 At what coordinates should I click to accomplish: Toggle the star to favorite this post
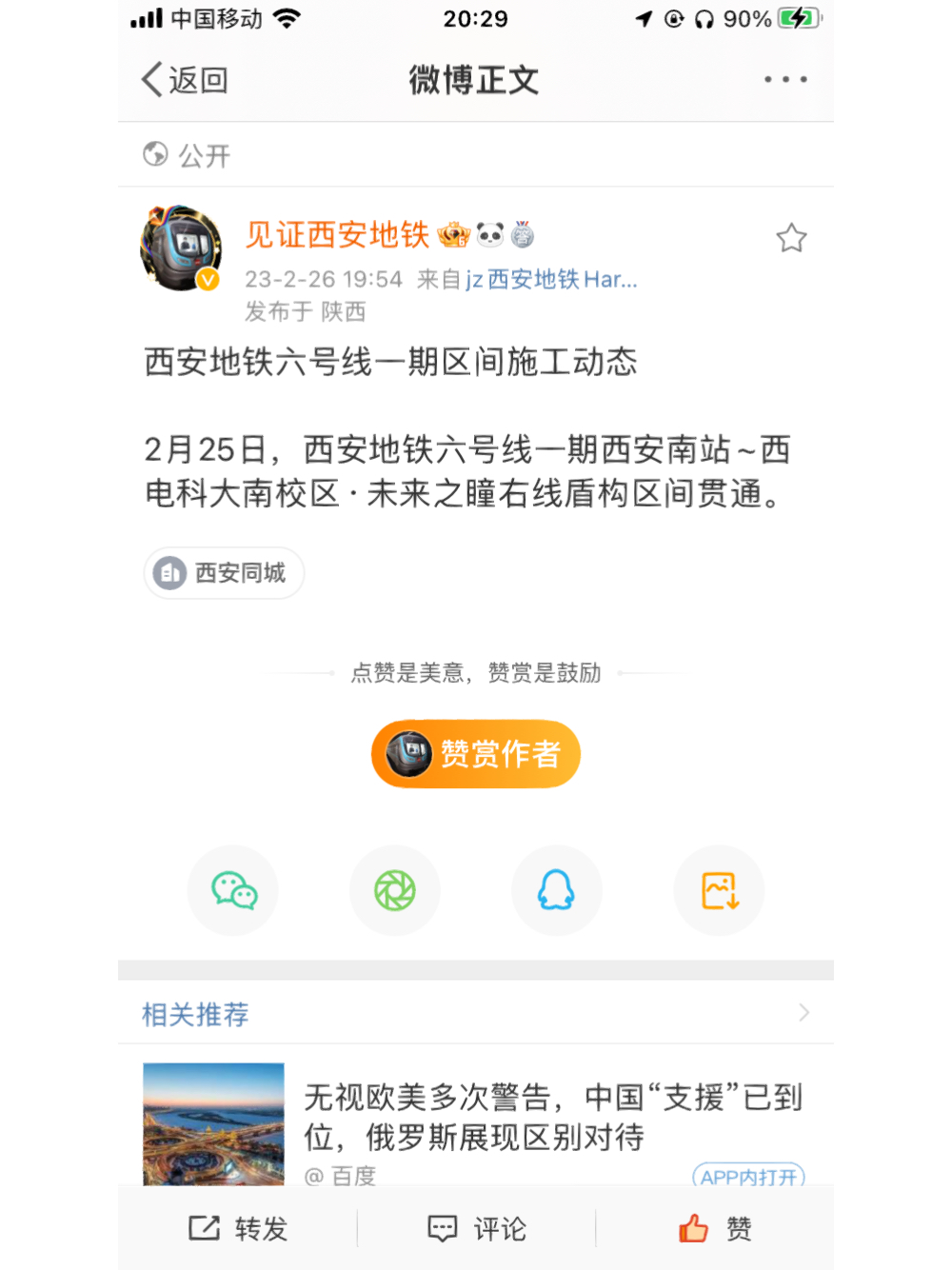click(x=791, y=238)
